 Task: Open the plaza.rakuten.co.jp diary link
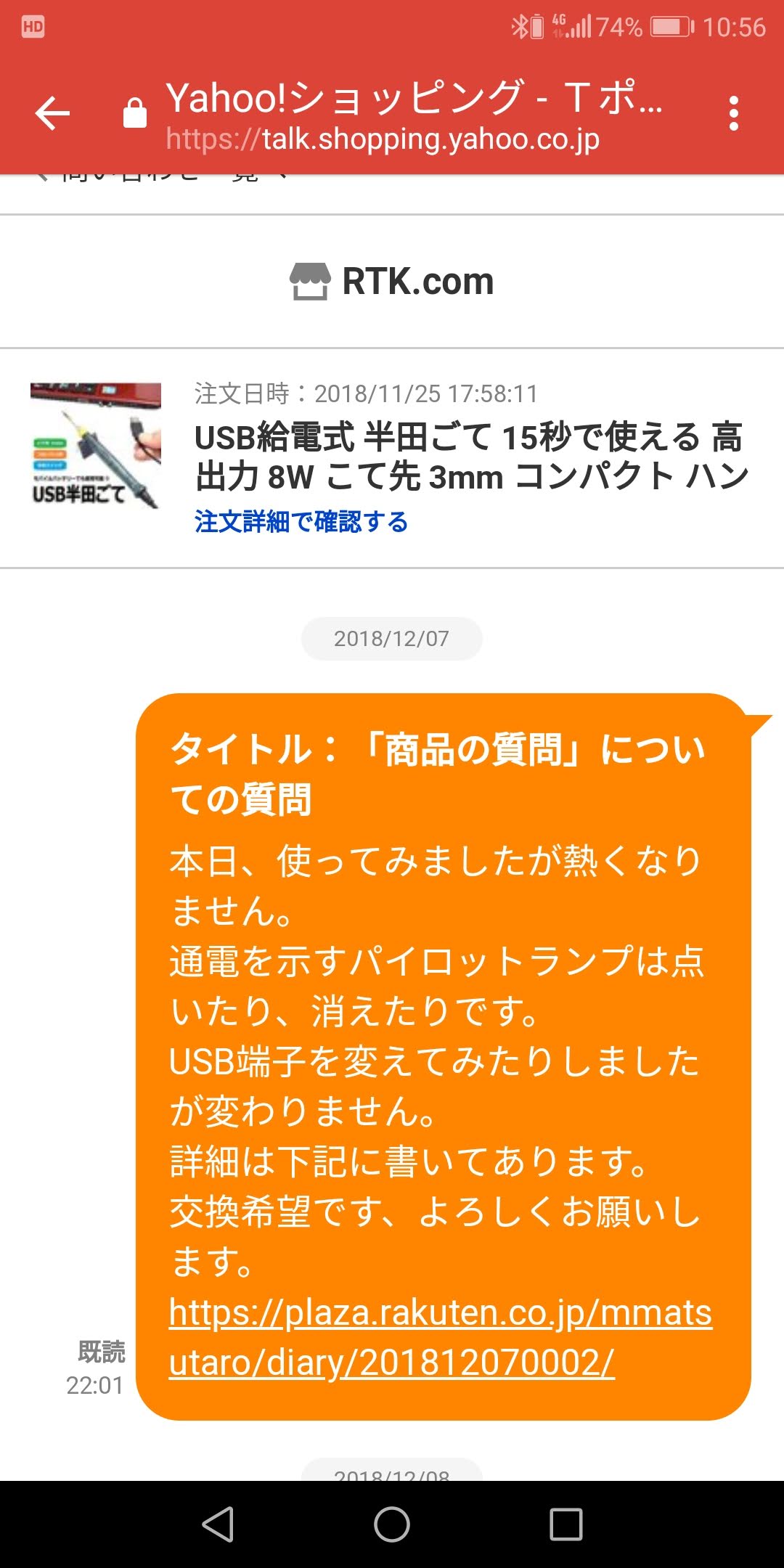(x=440, y=1337)
